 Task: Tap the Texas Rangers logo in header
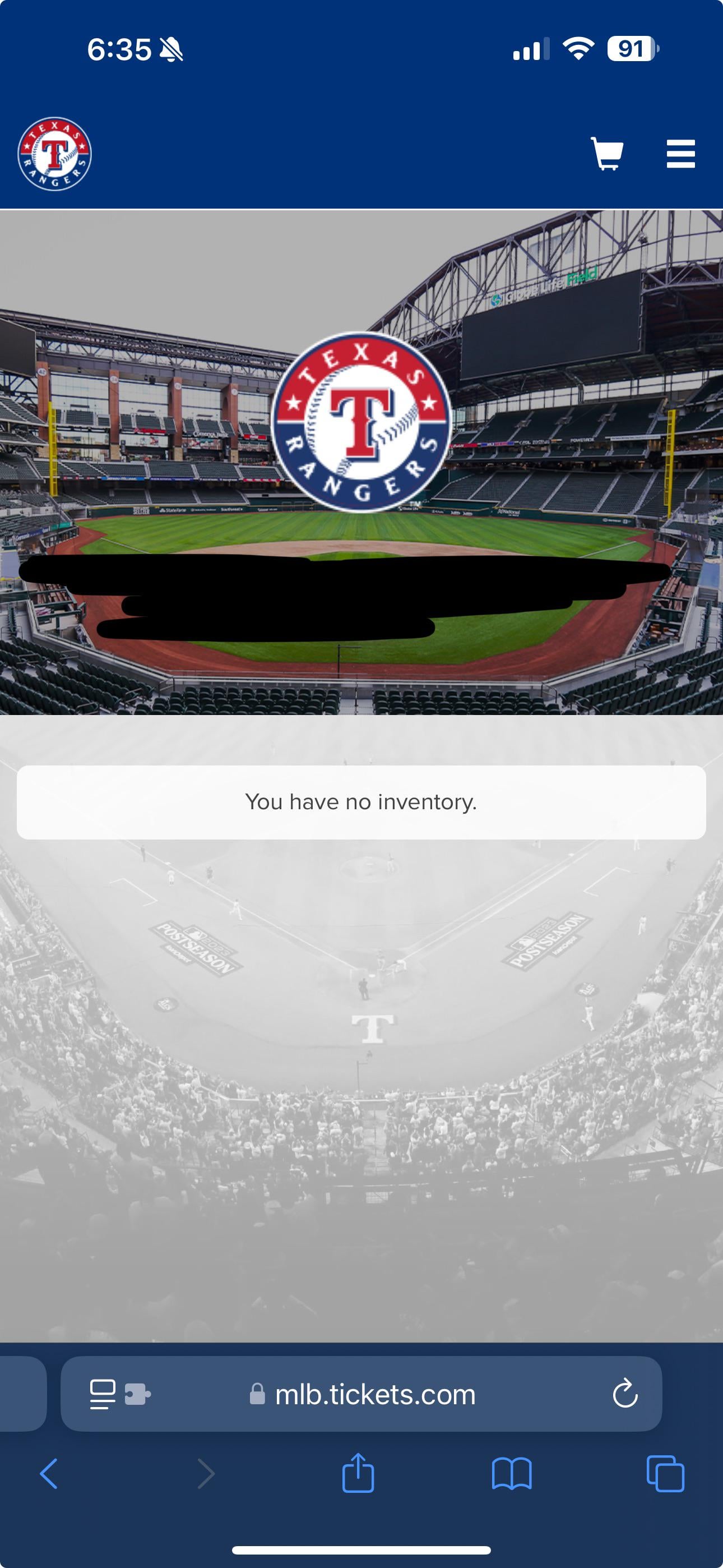pyautogui.click(x=54, y=154)
